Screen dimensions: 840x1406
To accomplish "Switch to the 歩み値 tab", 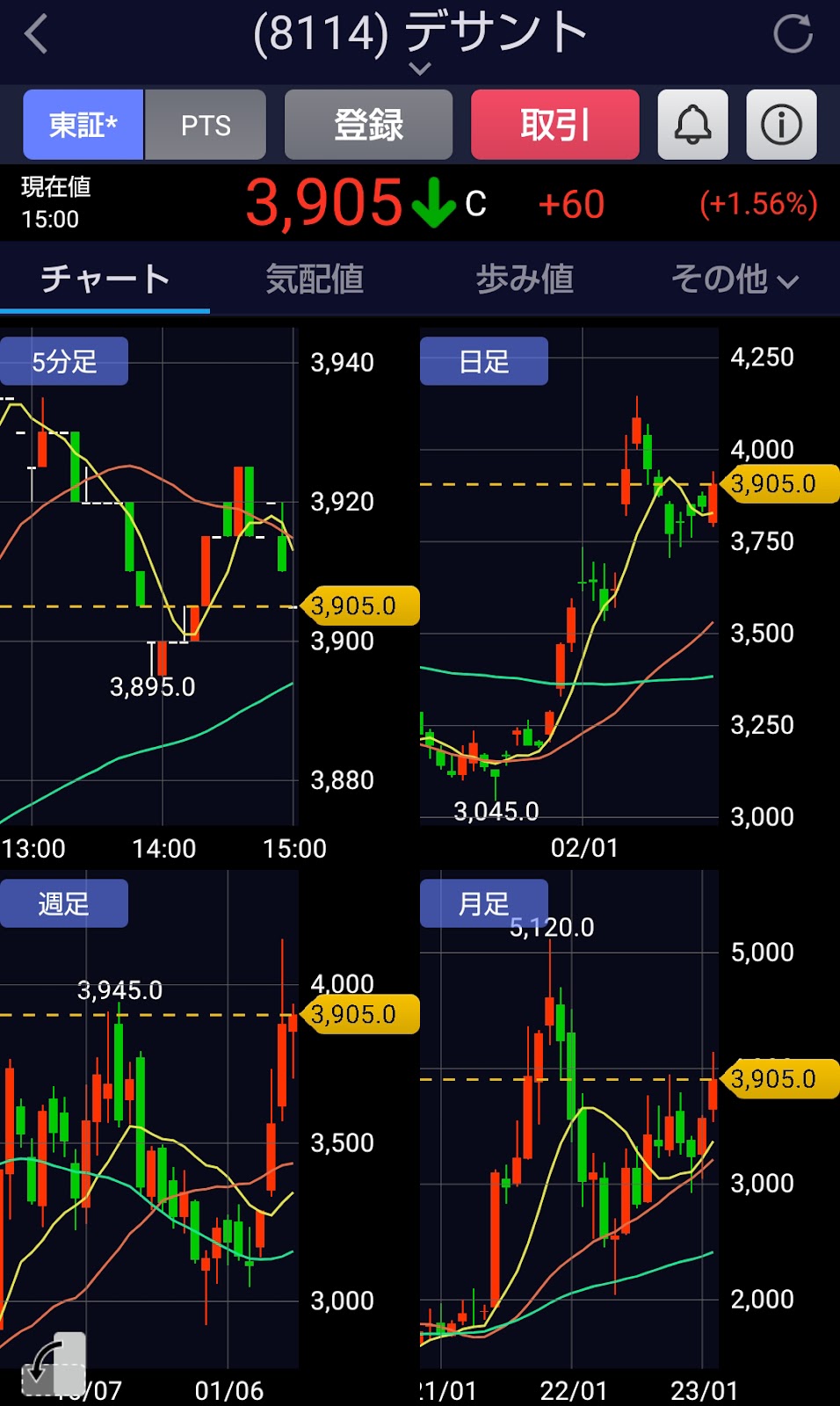I will [525, 279].
